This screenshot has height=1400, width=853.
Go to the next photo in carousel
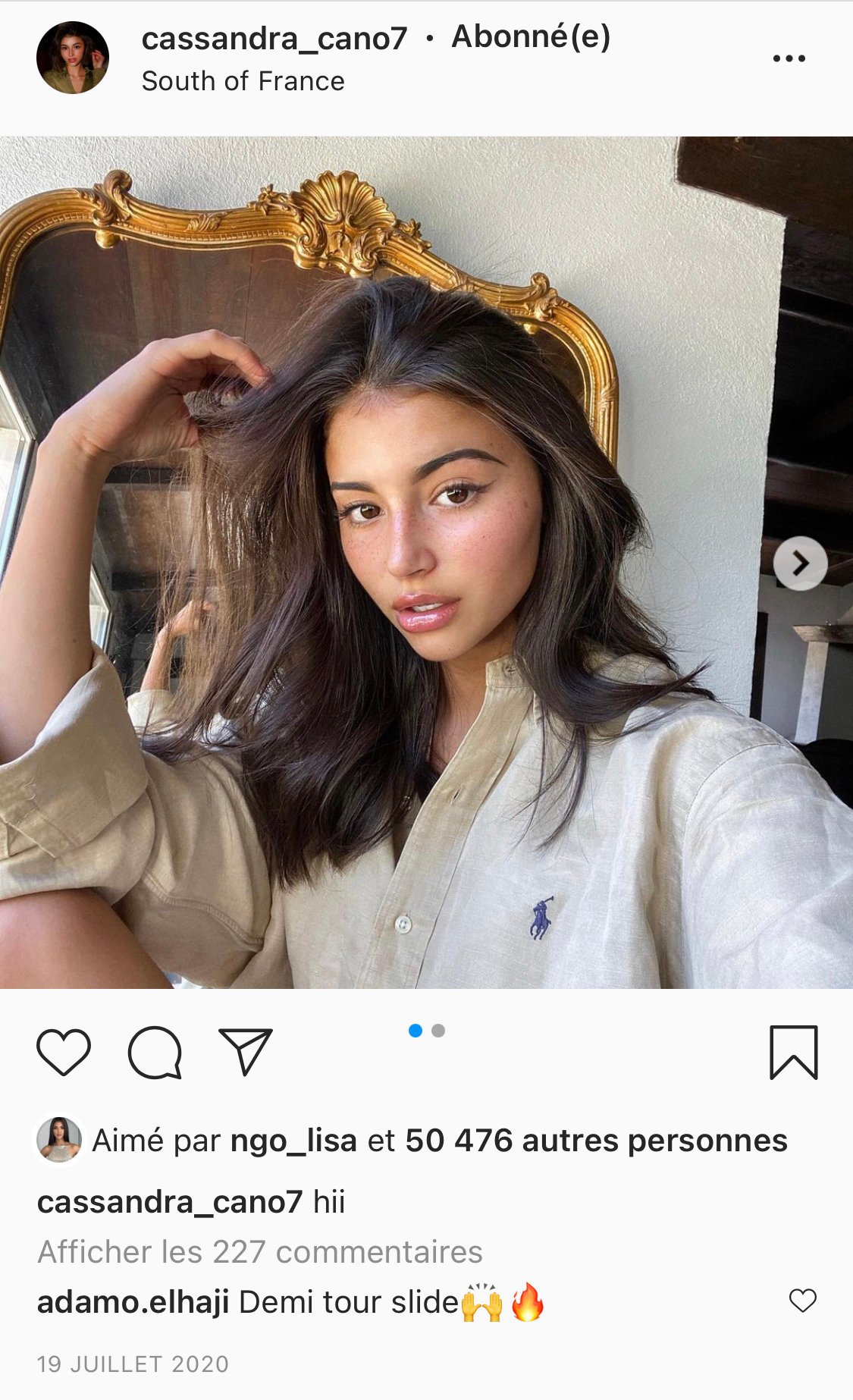pos(800,563)
